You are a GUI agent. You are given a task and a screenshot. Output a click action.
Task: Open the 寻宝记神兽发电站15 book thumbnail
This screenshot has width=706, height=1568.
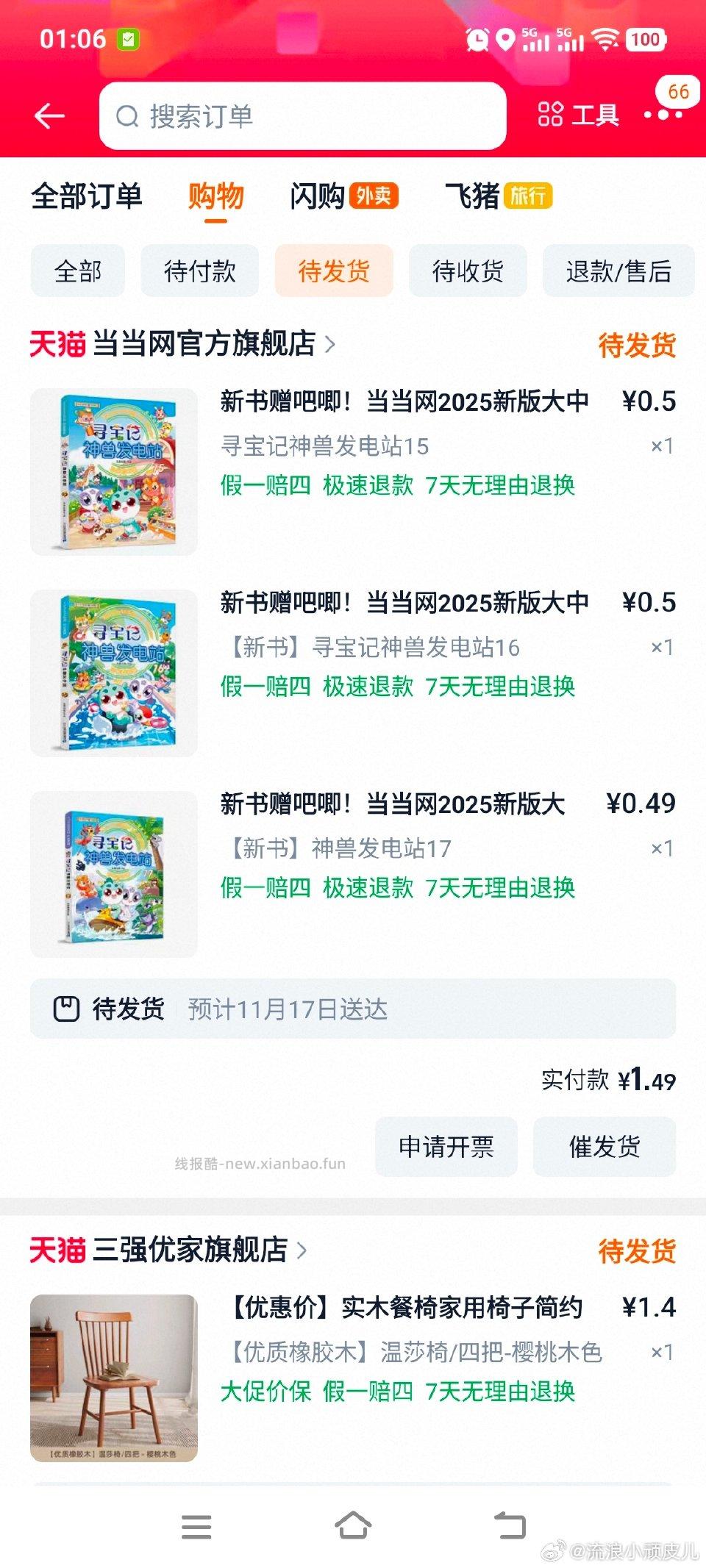pyautogui.click(x=113, y=470)
